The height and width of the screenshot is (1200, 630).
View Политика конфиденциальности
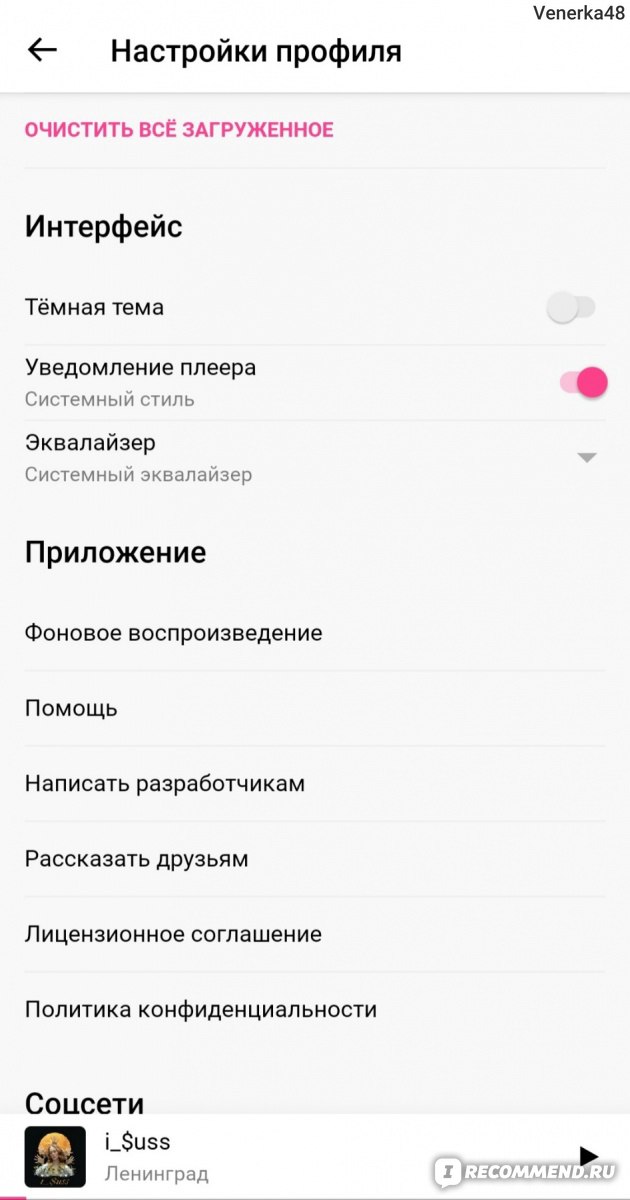pos(315,1009)
